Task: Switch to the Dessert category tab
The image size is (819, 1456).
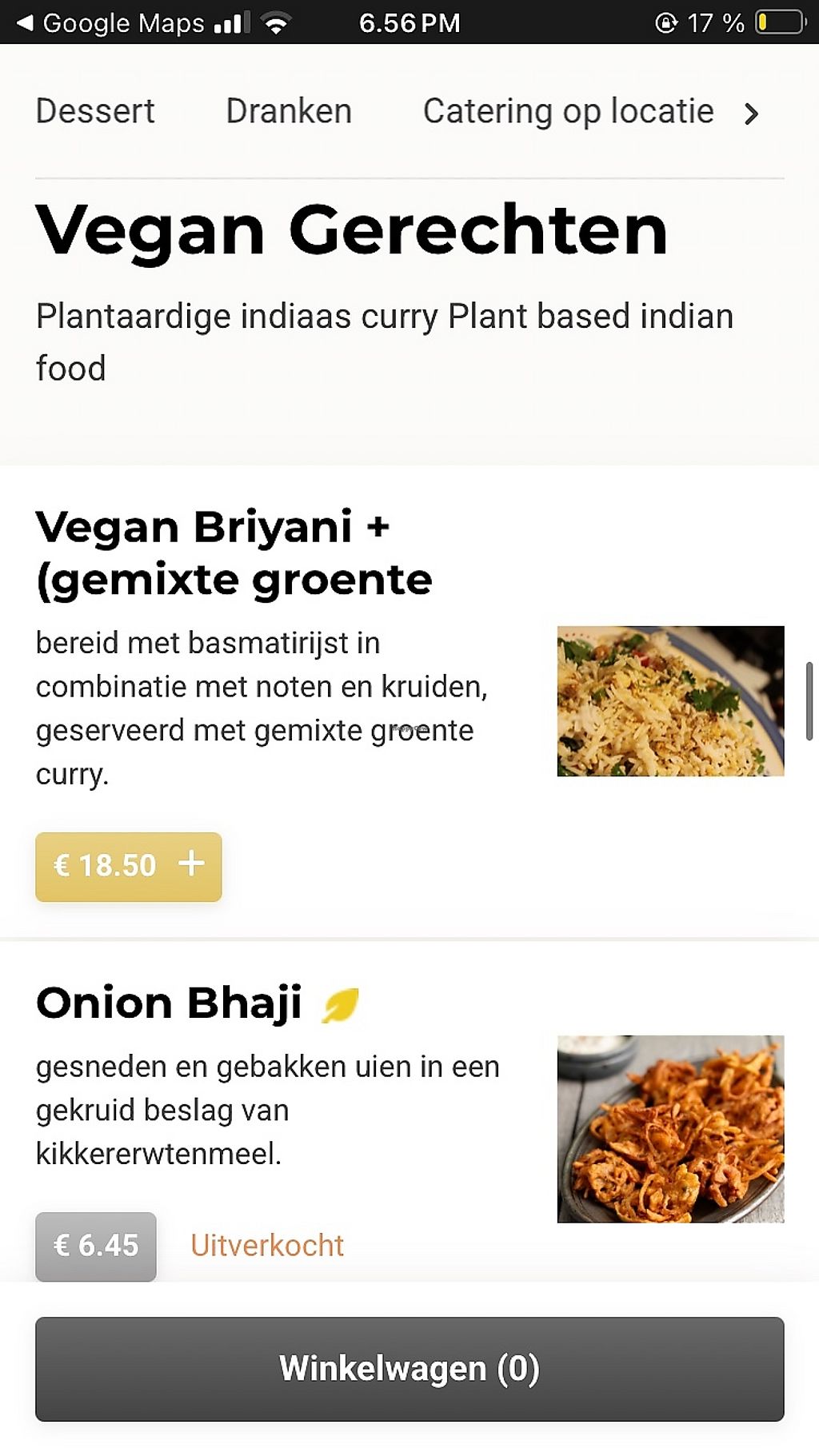Action: click(x=95, y=111)
